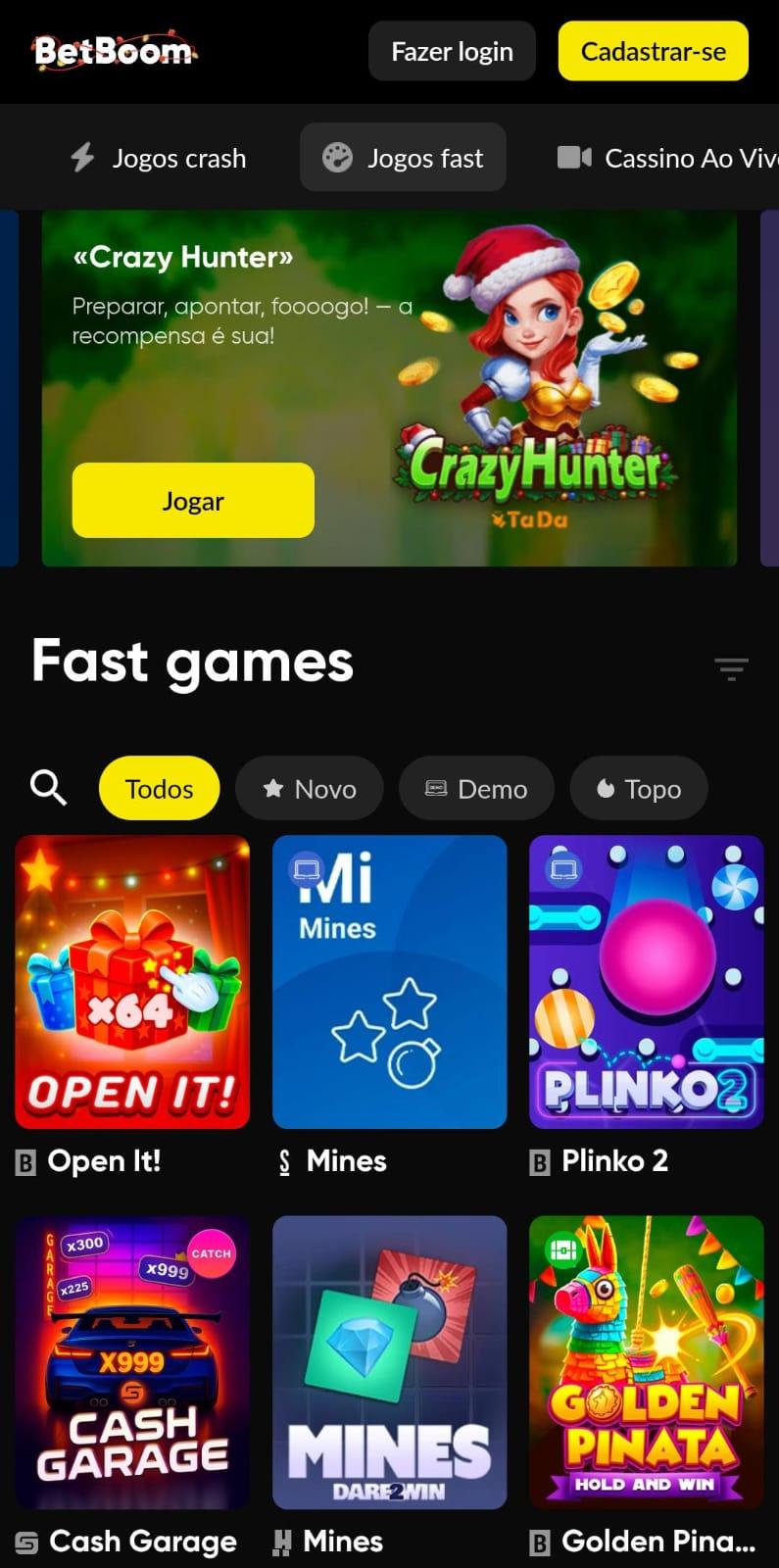
Task: Open the Cash Garage game
Action: 132,1362
